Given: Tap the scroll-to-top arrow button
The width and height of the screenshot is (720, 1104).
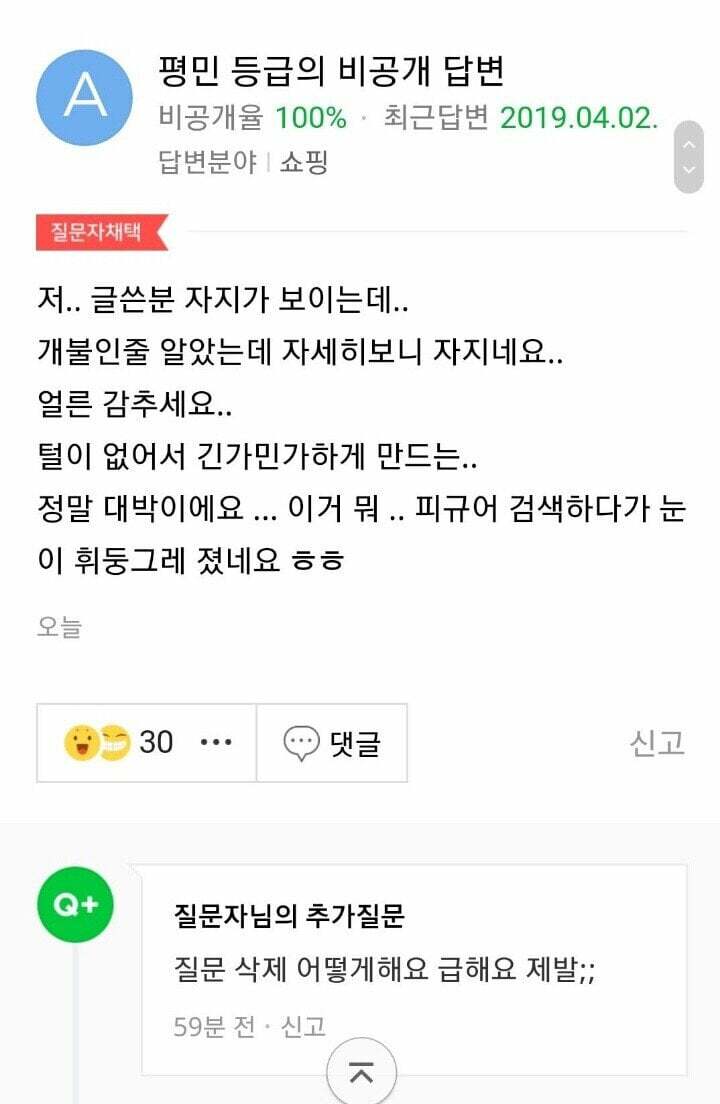Looking at the screenshot, I should tap(361, 1072).
